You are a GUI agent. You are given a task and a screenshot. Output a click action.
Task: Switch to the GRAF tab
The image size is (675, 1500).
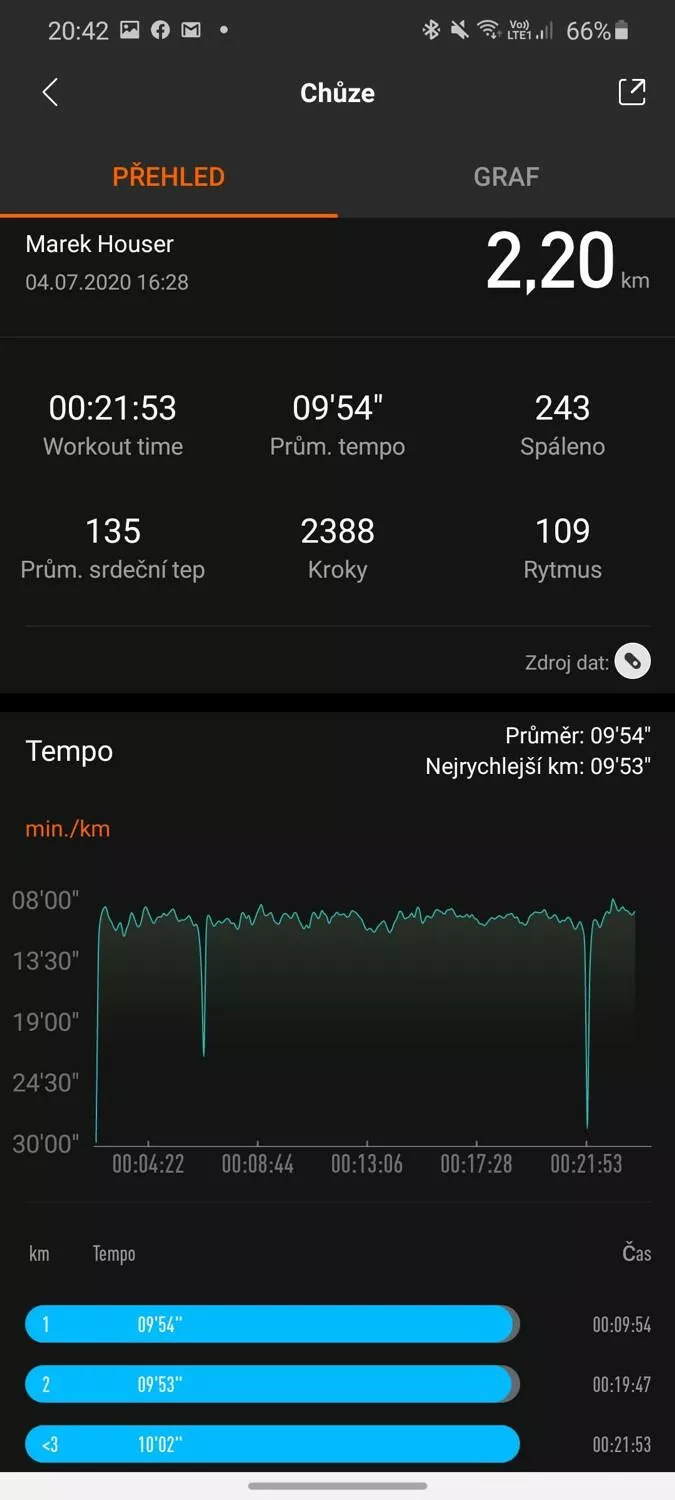coord(506,177)
